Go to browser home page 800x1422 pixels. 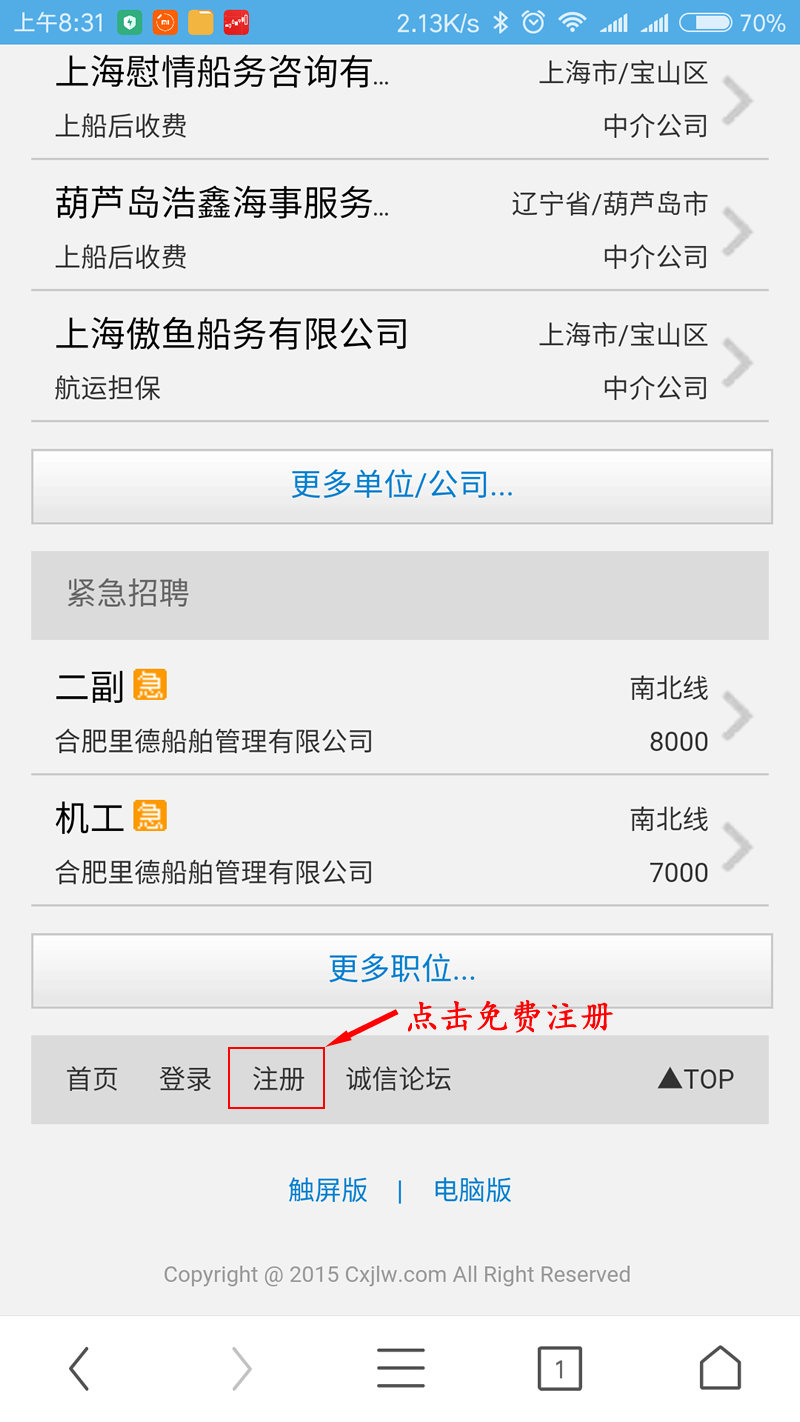point(720,1368)
